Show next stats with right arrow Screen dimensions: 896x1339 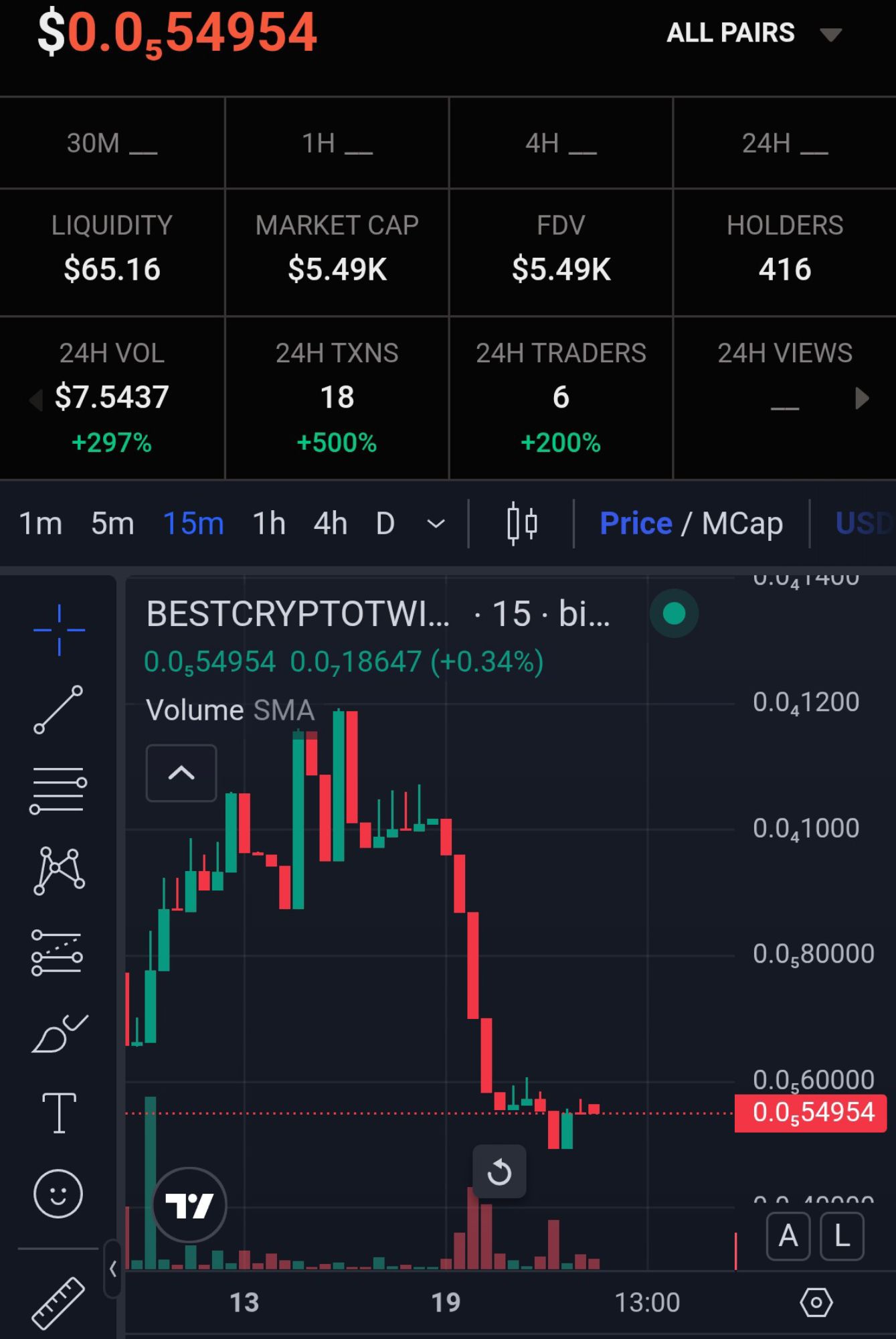click(862, 398)
